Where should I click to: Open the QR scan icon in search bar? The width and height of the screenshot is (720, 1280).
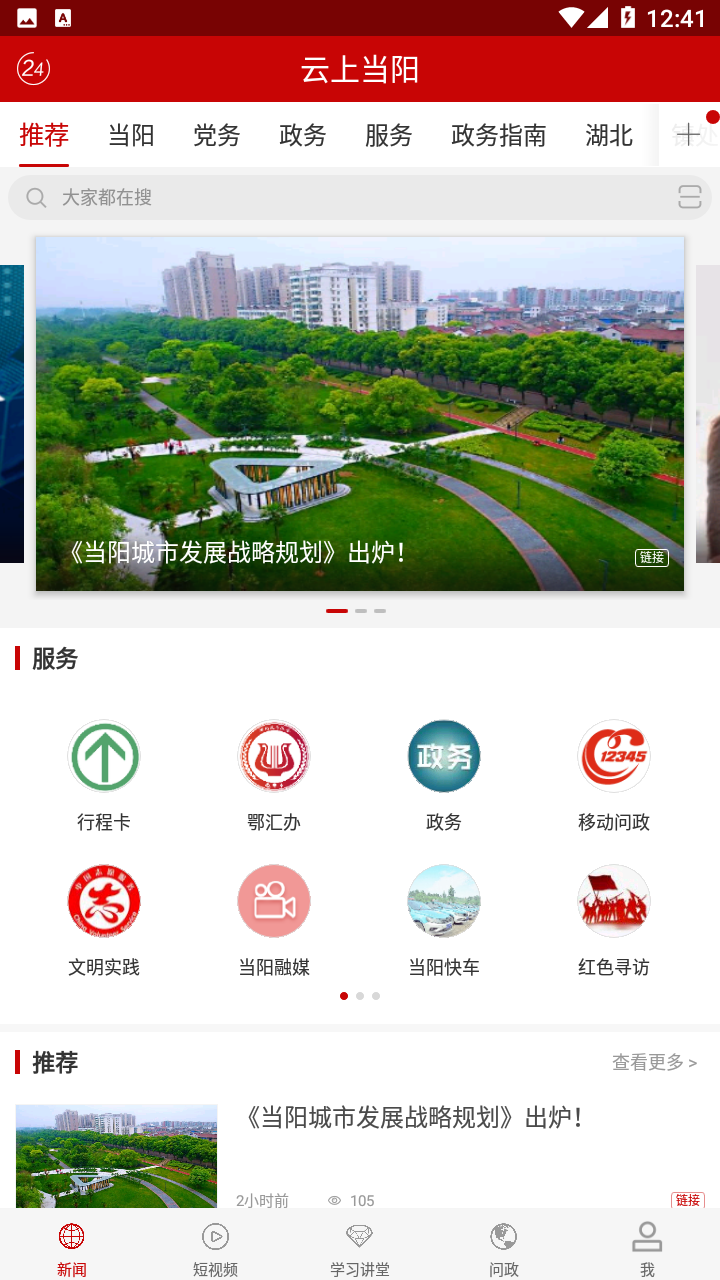pyautogui.click(x=689, y=197)
